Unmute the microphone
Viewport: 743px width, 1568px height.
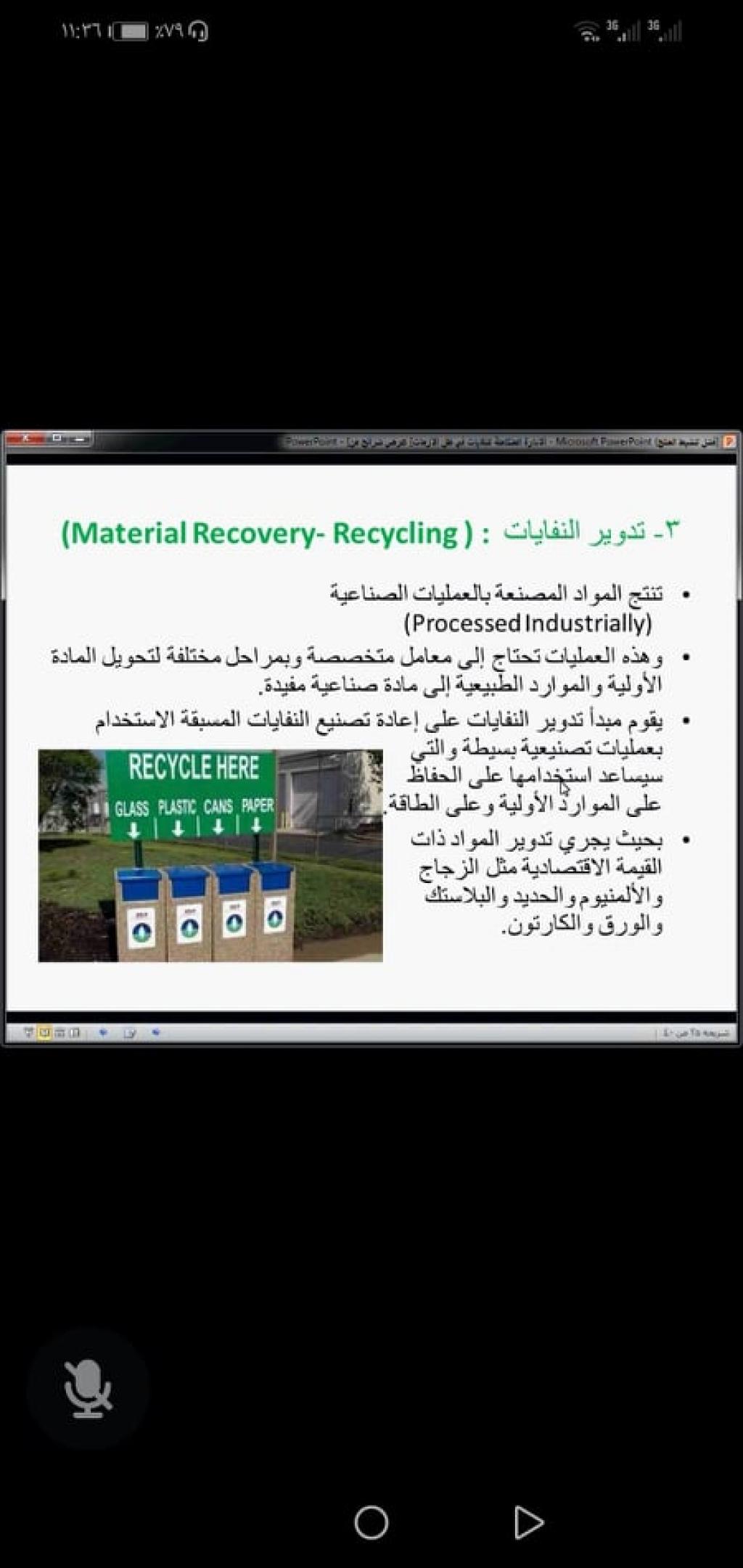(x=88, y=1389)
